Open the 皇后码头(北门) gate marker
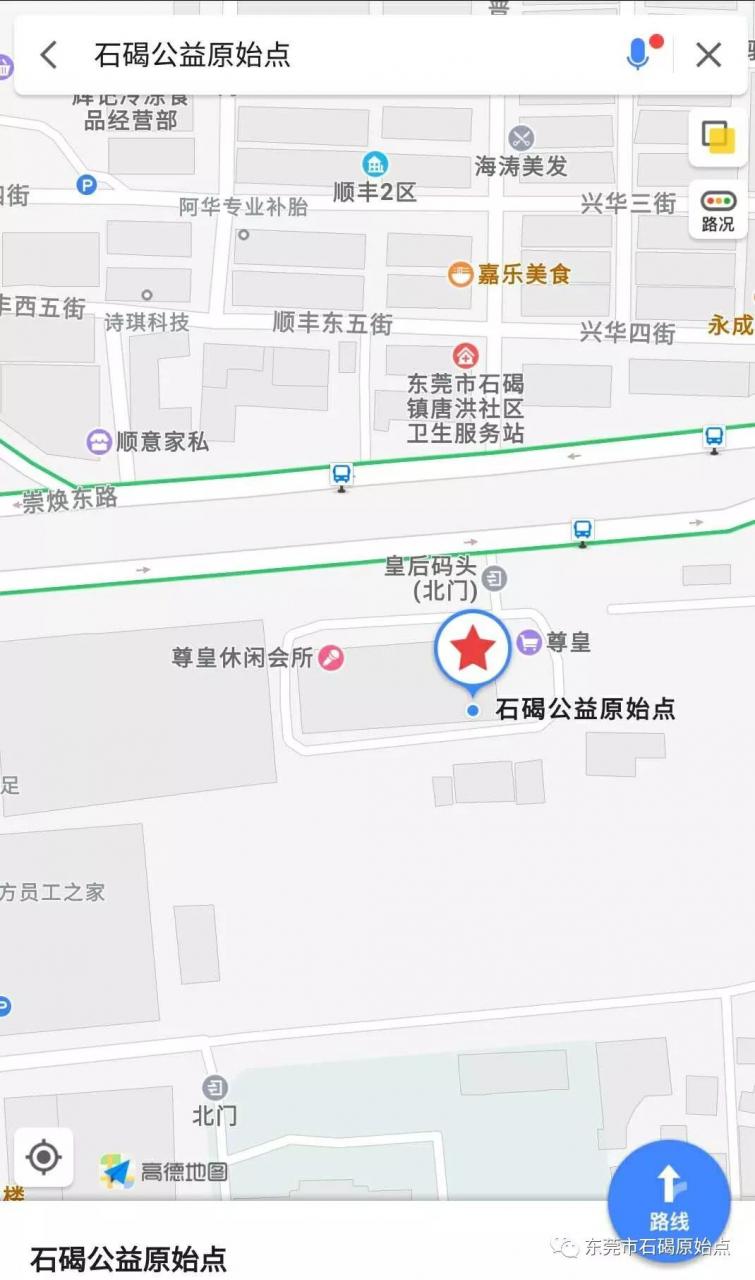Viewport: 755px width, 1280px height. click(494, 578)
